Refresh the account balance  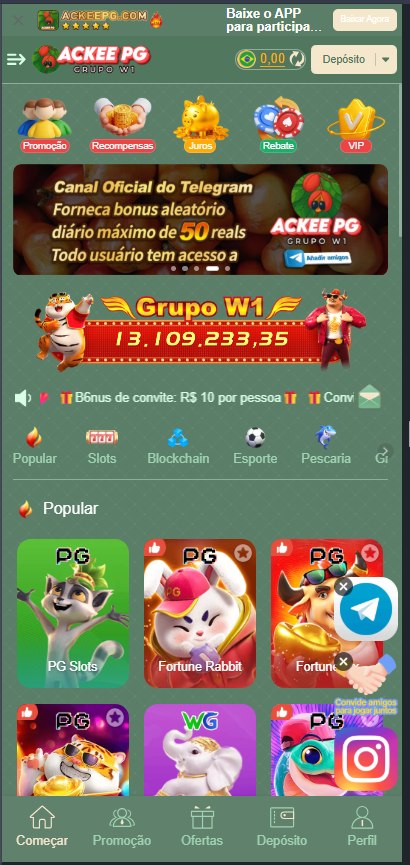pyautogui.click(x=297, y=59)
